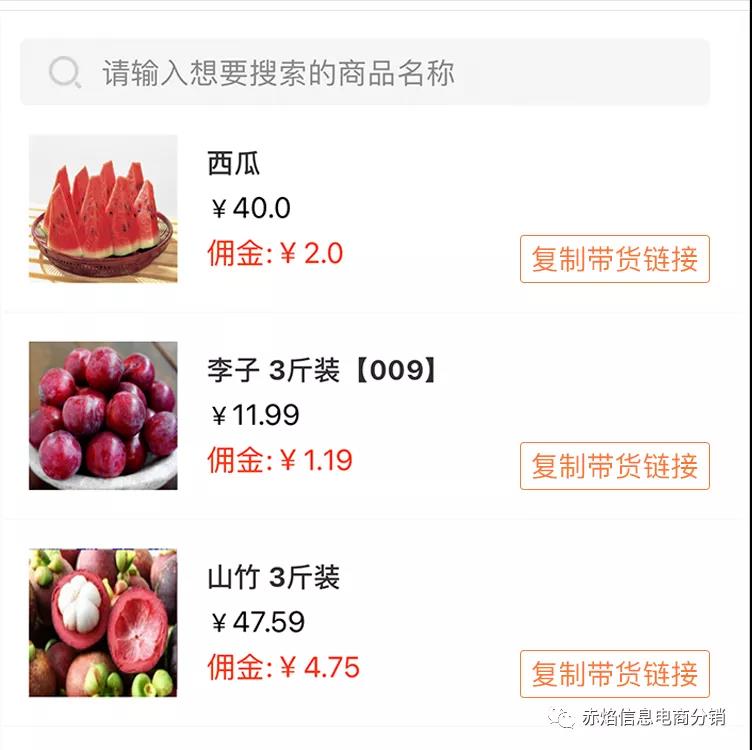Image resolution: width=752 pixels, height=750 pixels.
Task: Copy the promo link for 山竹 3斤装
Action: point(614,673)
